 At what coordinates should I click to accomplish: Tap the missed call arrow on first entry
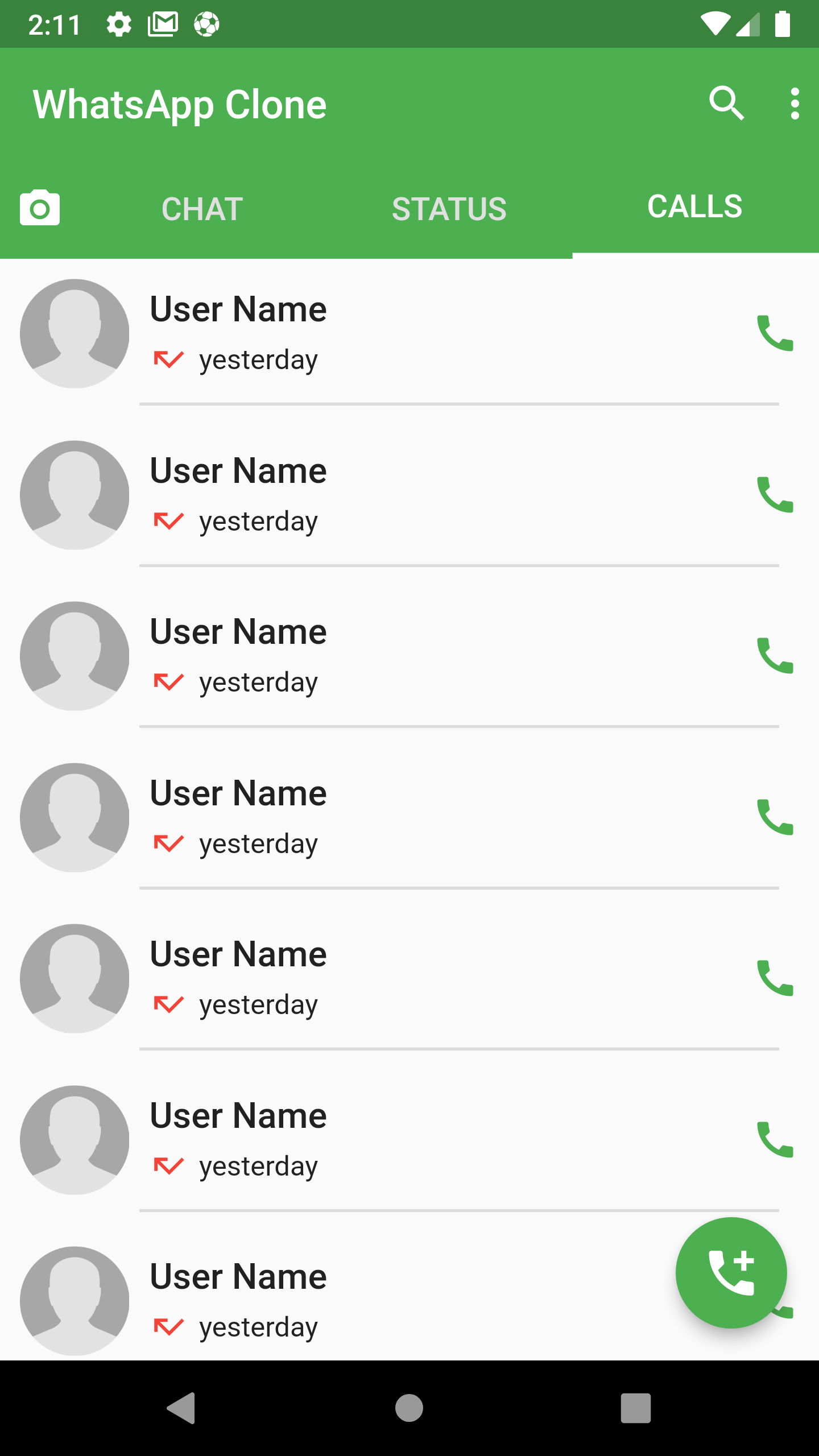coord(168,358)
